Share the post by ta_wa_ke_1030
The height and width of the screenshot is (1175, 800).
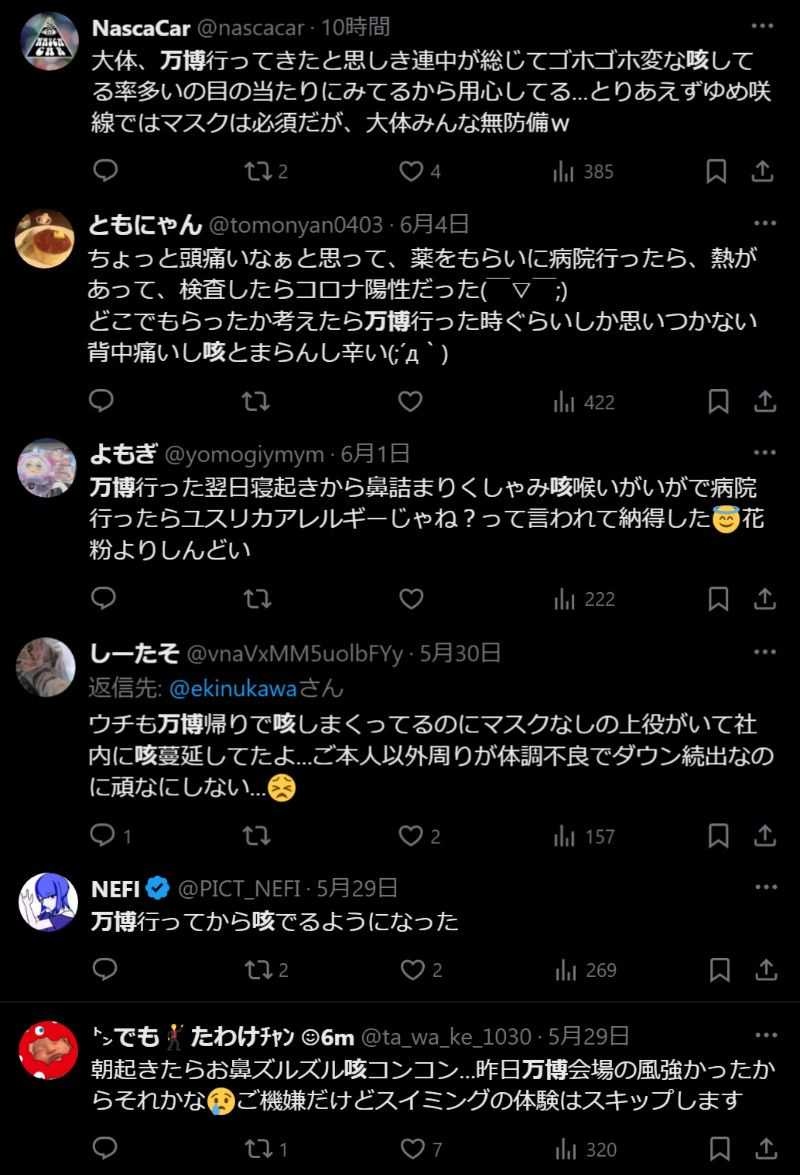point(763,1149)
